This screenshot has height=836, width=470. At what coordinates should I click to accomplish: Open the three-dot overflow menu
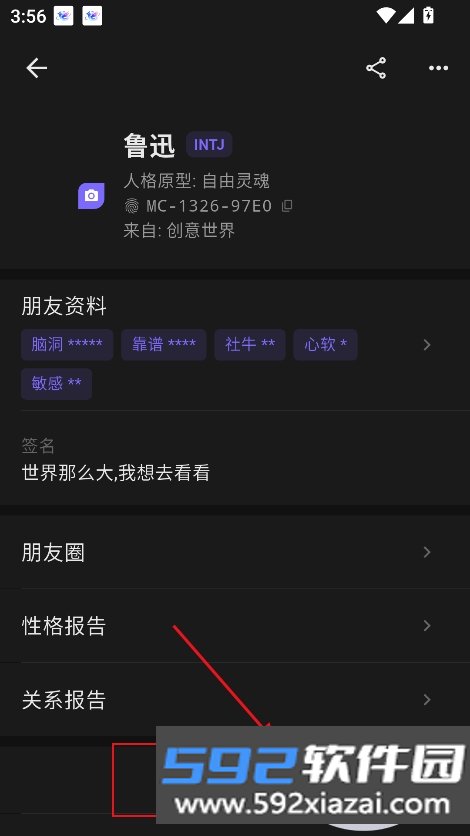438,68
